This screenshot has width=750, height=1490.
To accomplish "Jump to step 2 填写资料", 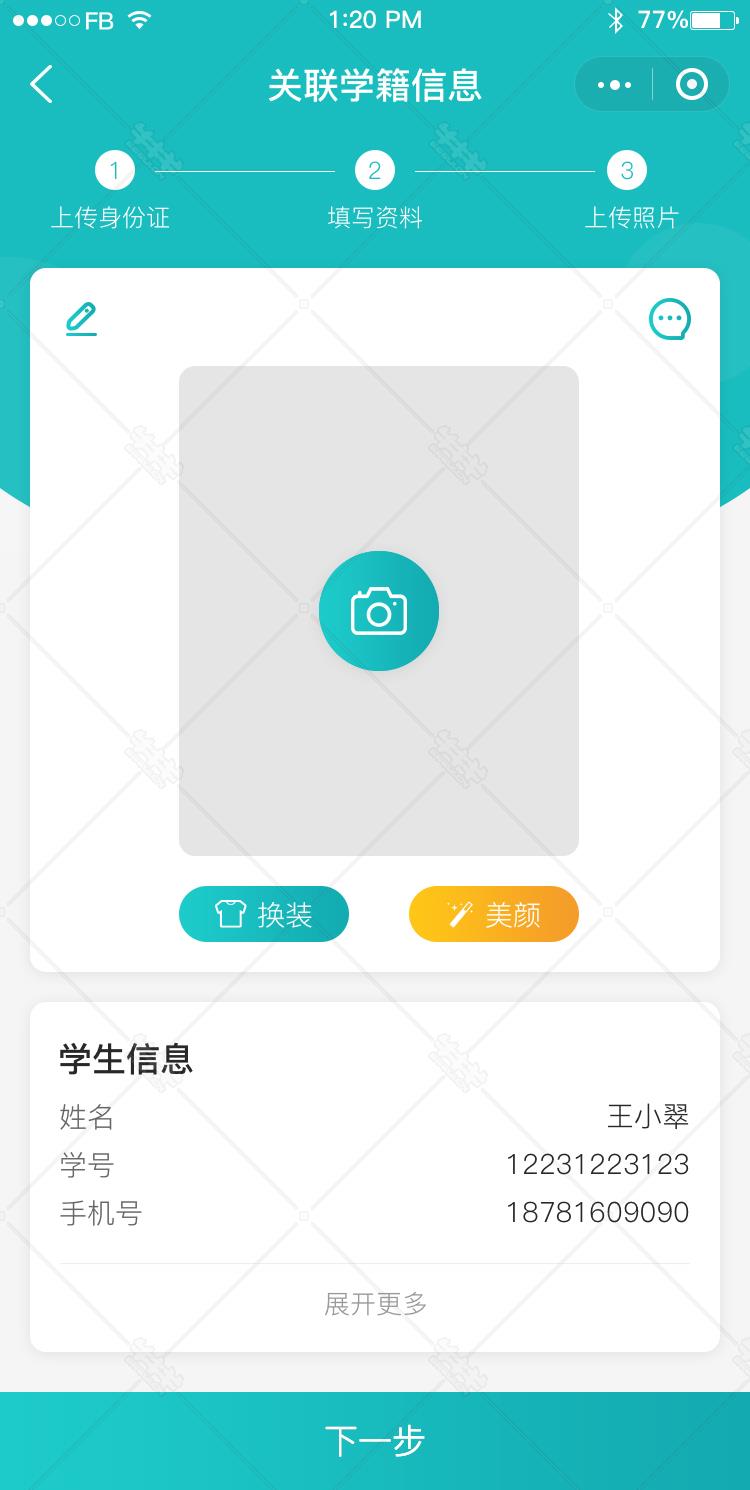I will pyautogui.click(x=375, y=192).
